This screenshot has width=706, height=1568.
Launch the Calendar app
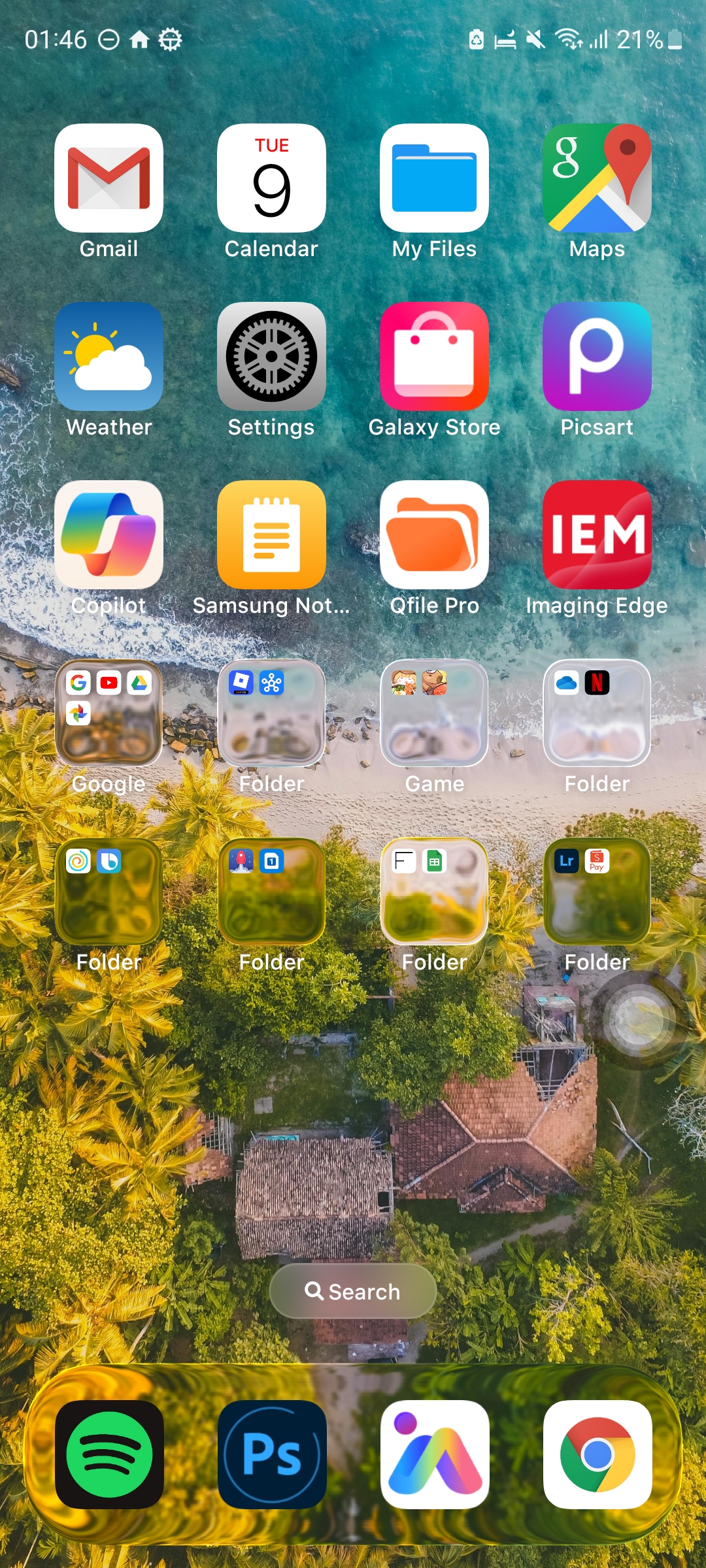(x=271, y=178)
